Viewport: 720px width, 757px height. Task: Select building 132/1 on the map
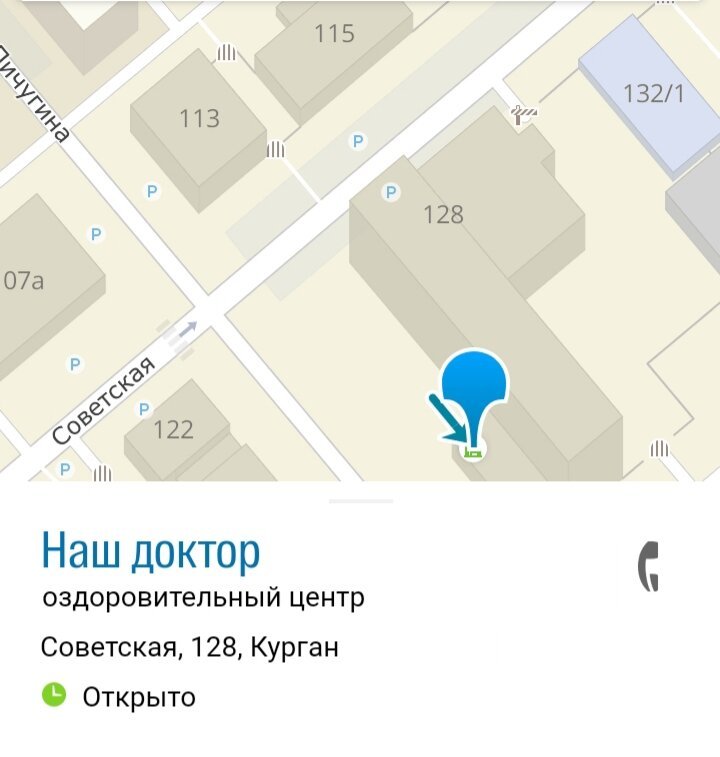point(654,95)
